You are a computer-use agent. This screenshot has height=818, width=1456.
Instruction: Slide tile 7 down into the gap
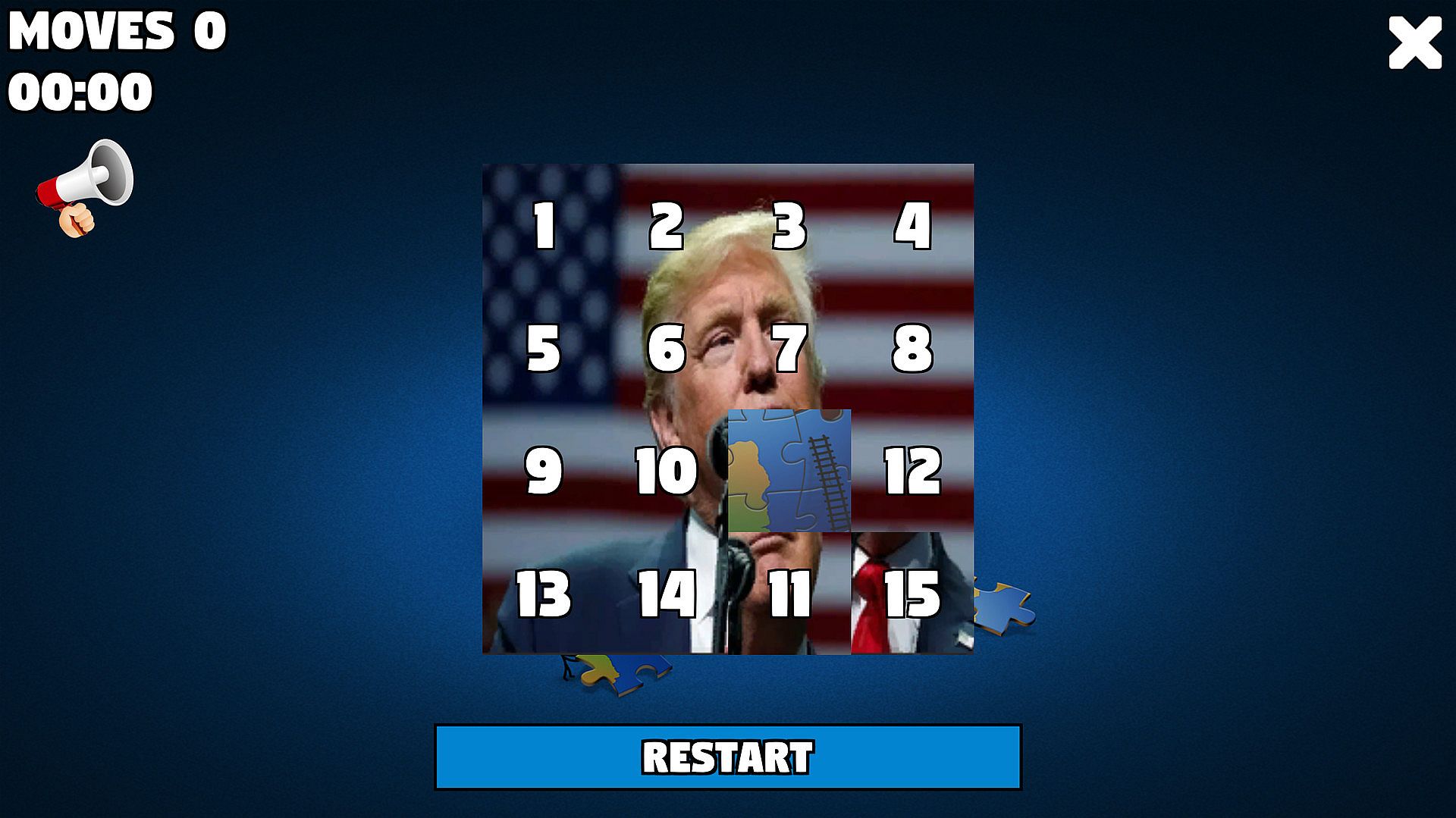coord(789,348)
